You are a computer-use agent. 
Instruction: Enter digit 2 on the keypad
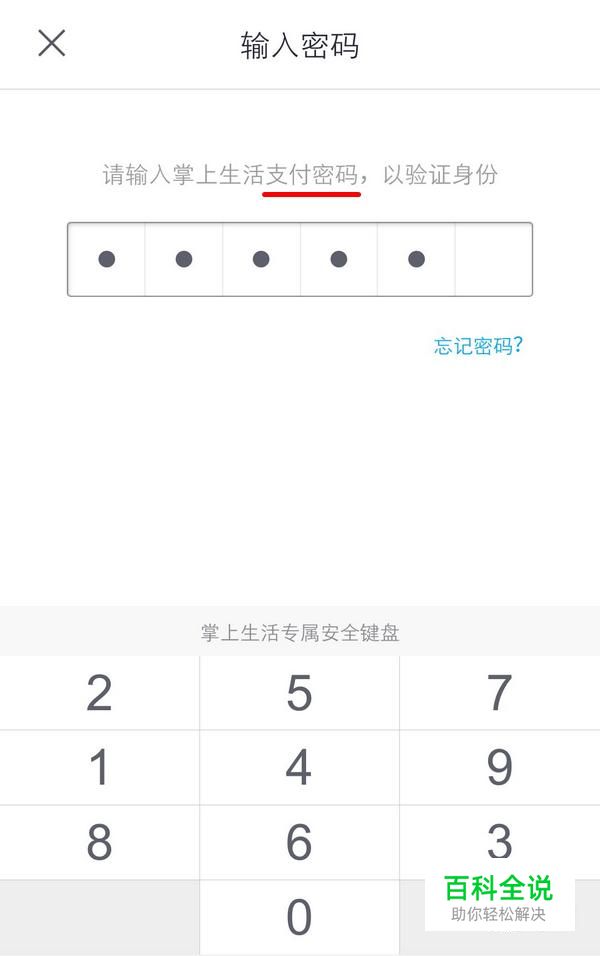click(99, 693)
